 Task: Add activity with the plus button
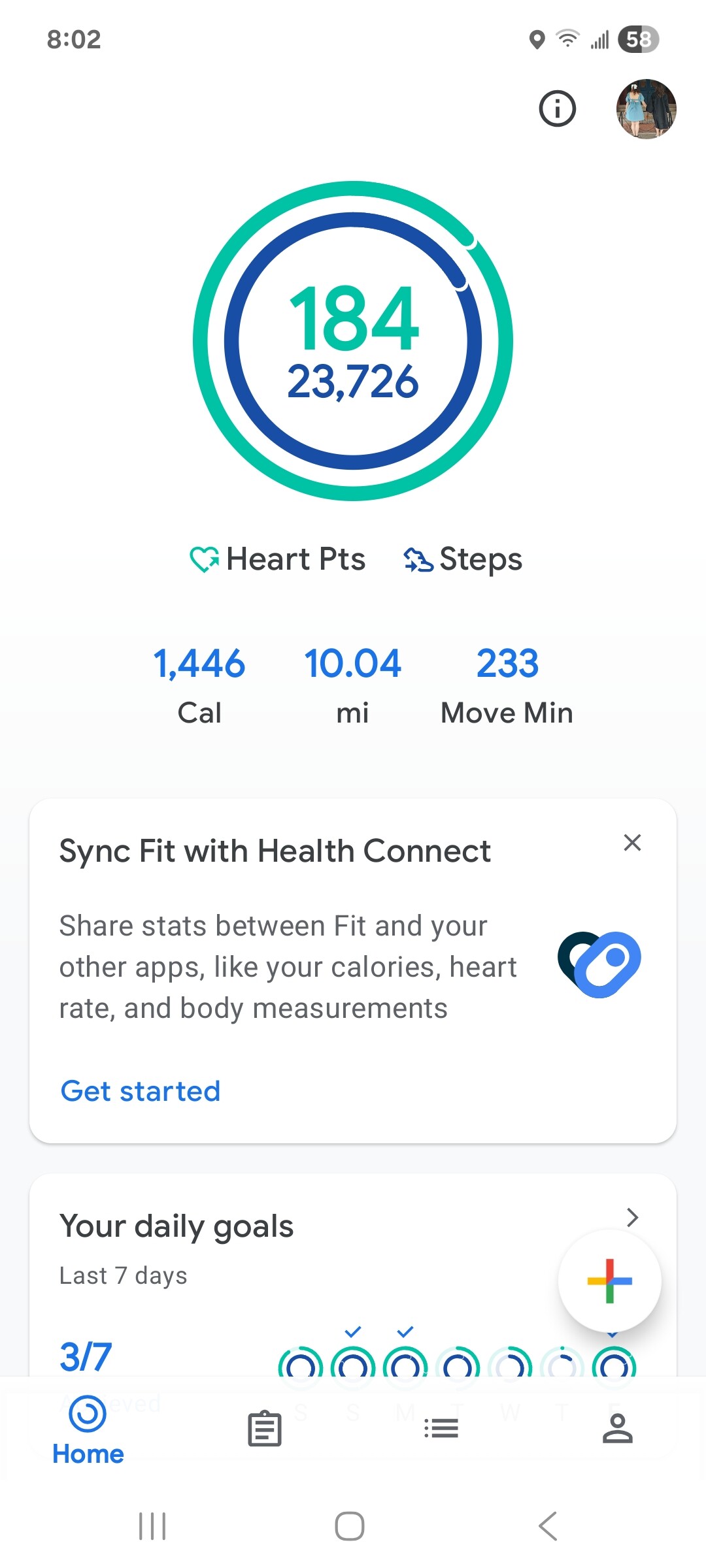tap(609, 1281)
